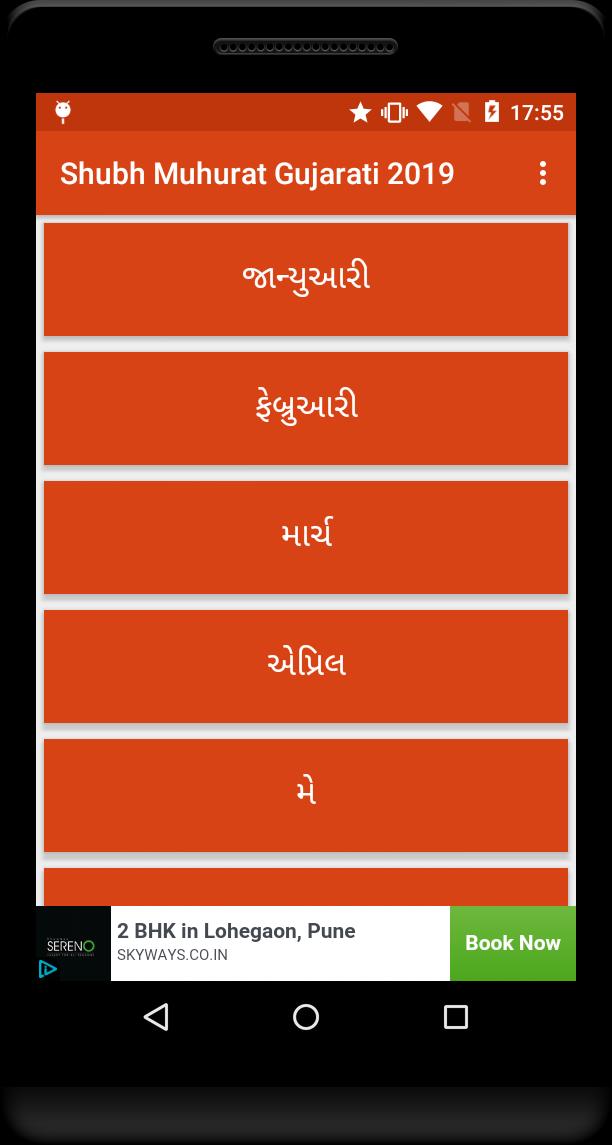Tap the મે (May) button
This screenshot has width=612, height=1145.
coord(306,795)
